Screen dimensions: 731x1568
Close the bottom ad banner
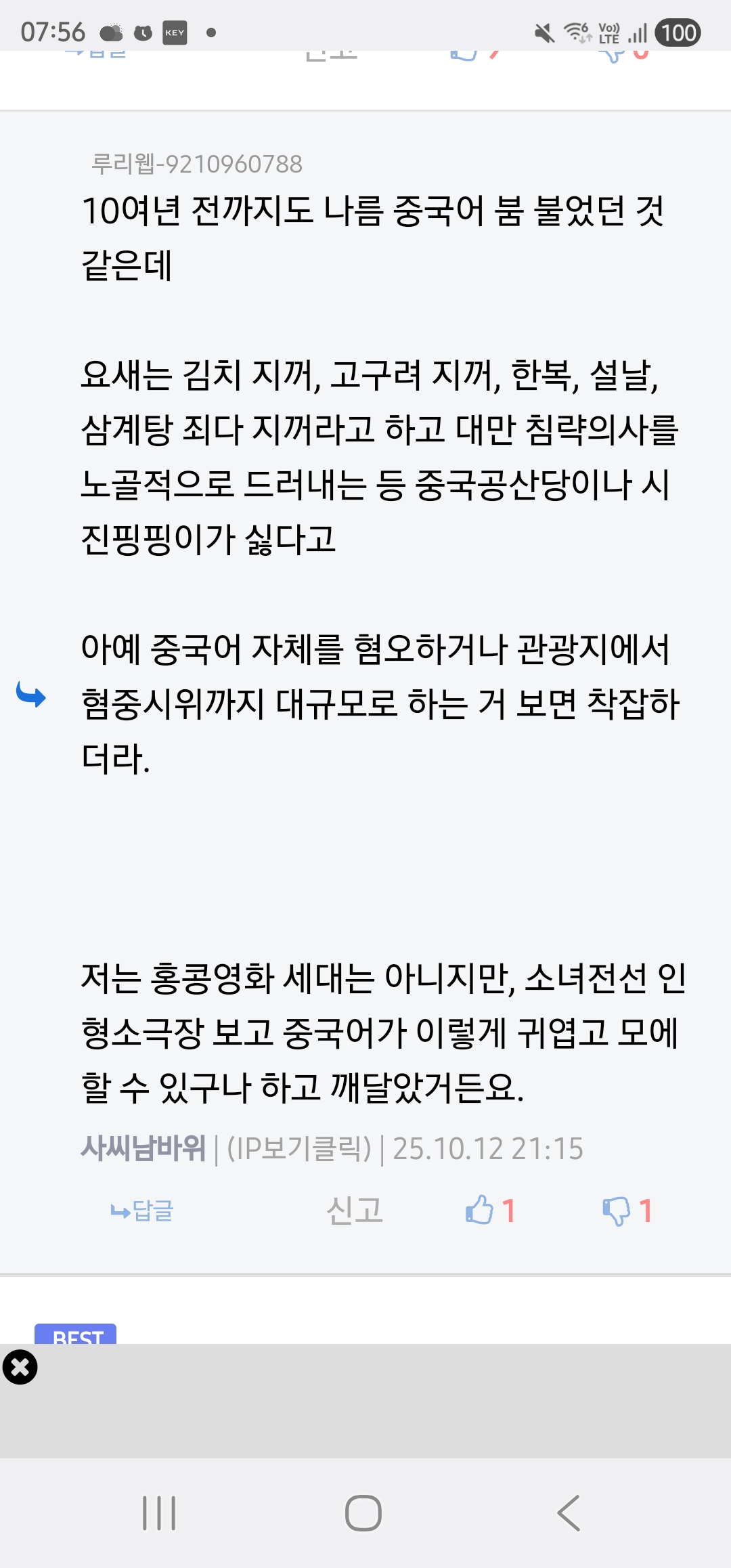coord(20,1367)
